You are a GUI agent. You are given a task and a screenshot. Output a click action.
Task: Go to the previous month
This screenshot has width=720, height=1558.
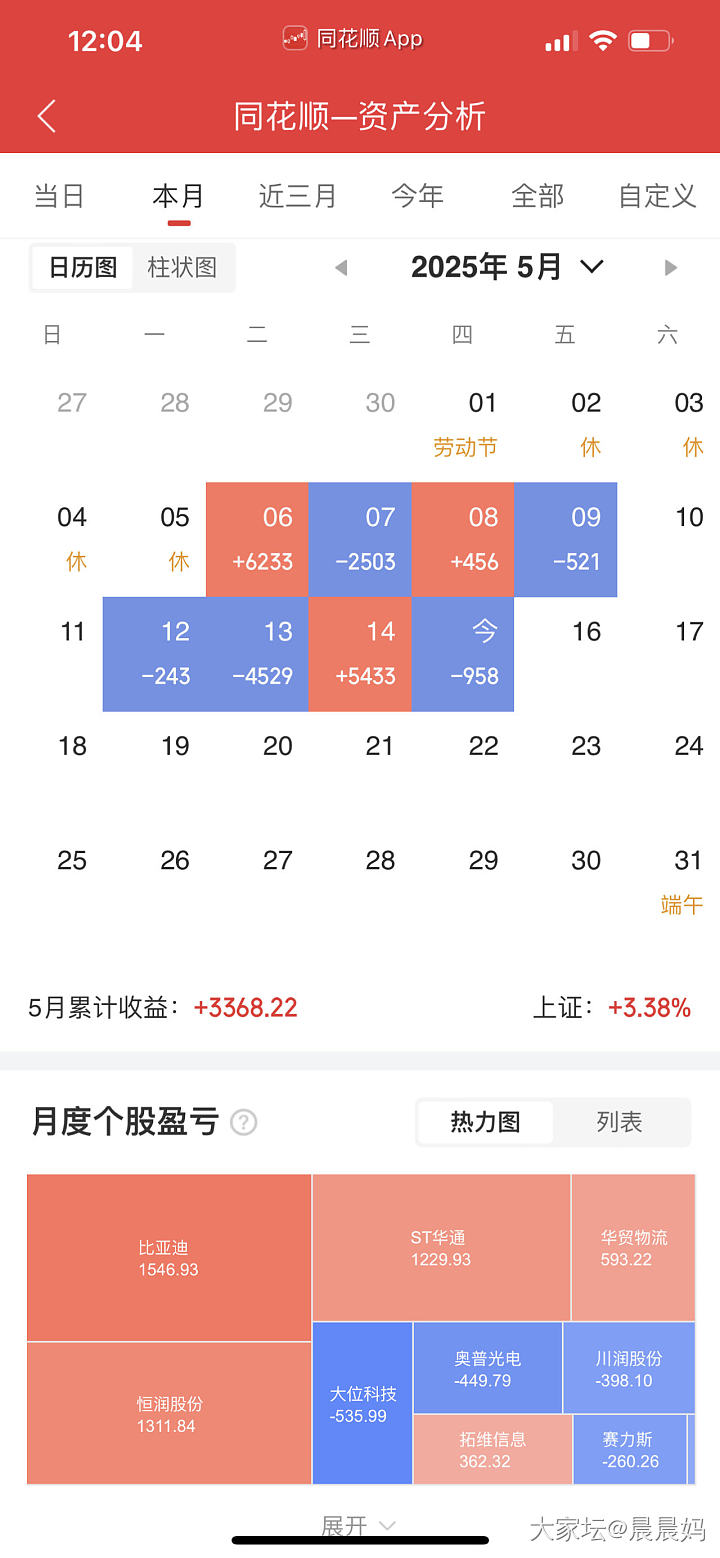(x=341, y=268)
